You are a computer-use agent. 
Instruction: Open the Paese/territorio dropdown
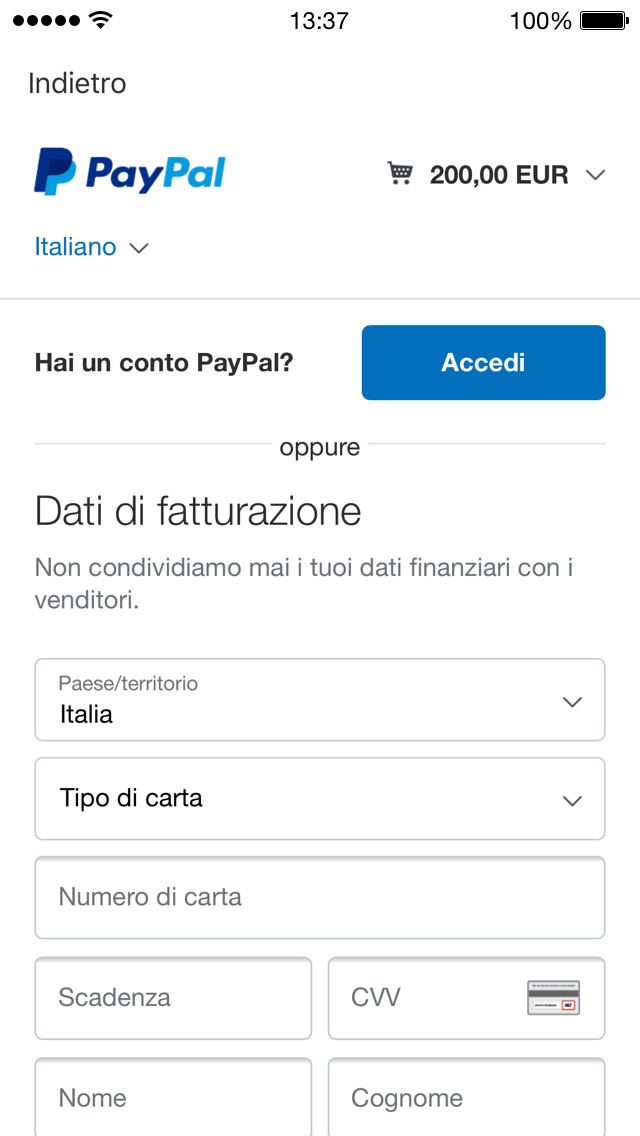(320, 700)
